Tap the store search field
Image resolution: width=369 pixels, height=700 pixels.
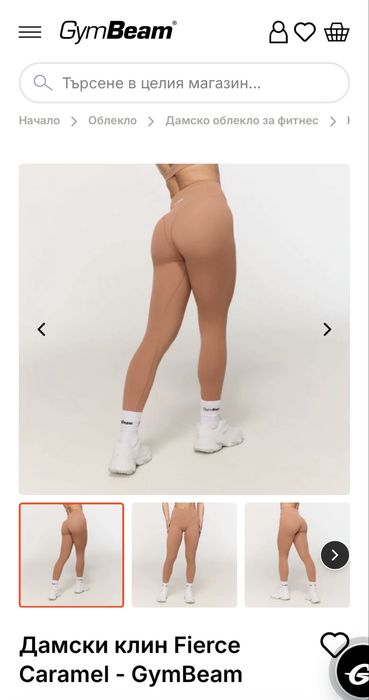(x=184, y=83)
